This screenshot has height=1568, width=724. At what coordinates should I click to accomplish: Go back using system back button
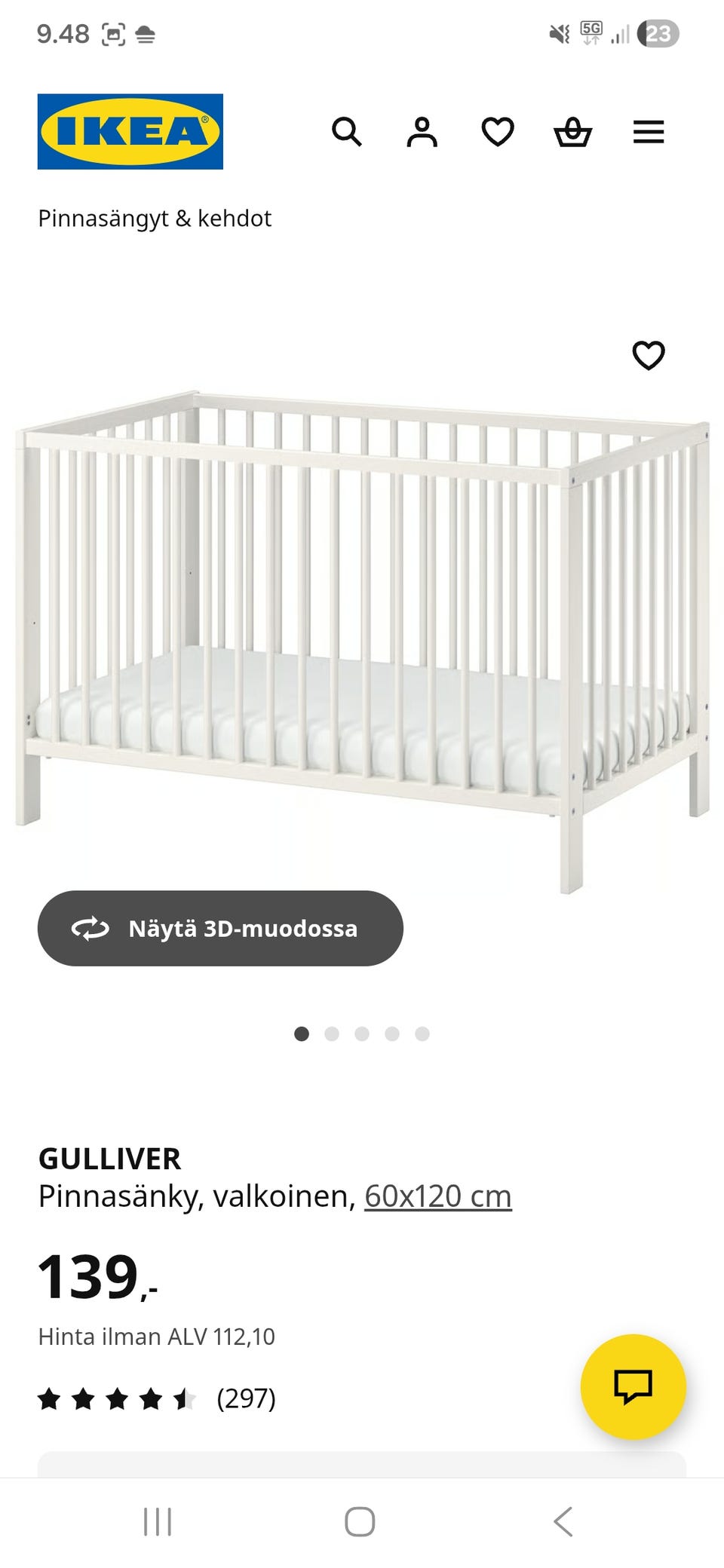[x=563, y=1522]
